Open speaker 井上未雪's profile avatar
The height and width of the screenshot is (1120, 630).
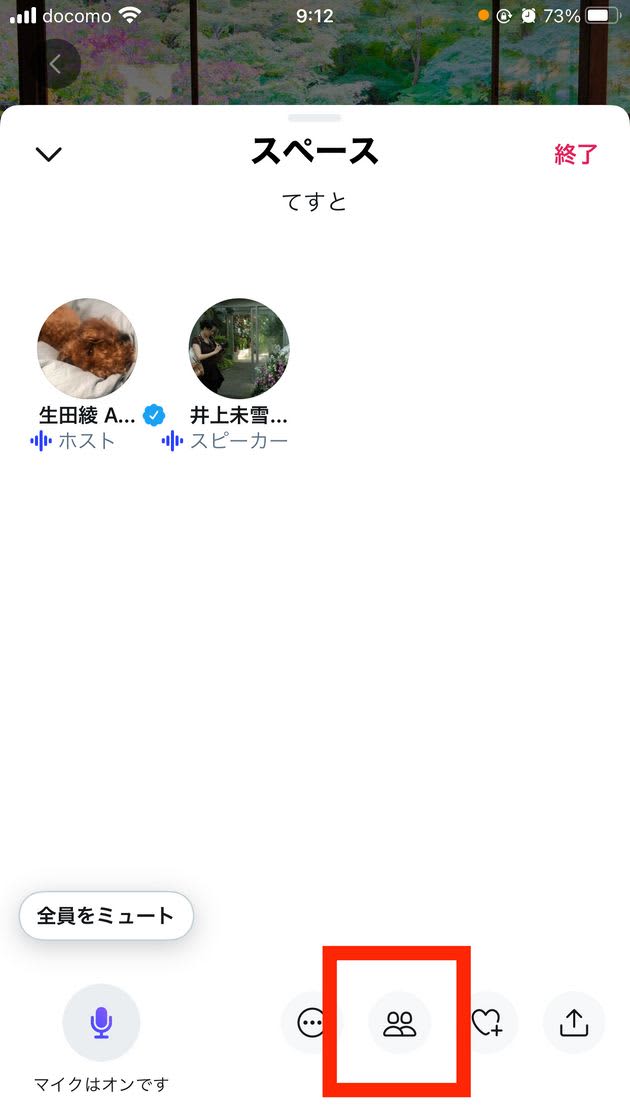239,347
